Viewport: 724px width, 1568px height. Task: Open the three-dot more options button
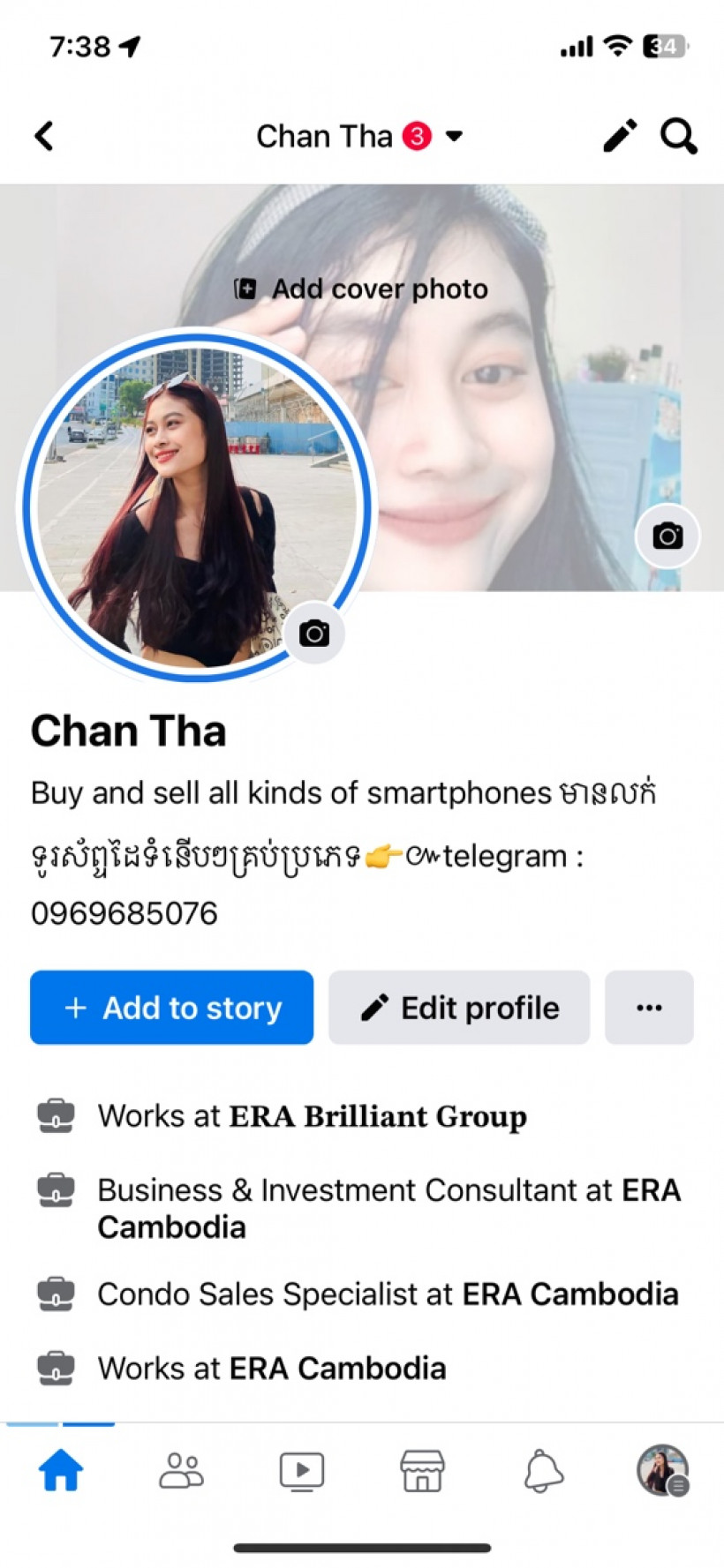click(x=649, y=1008)
